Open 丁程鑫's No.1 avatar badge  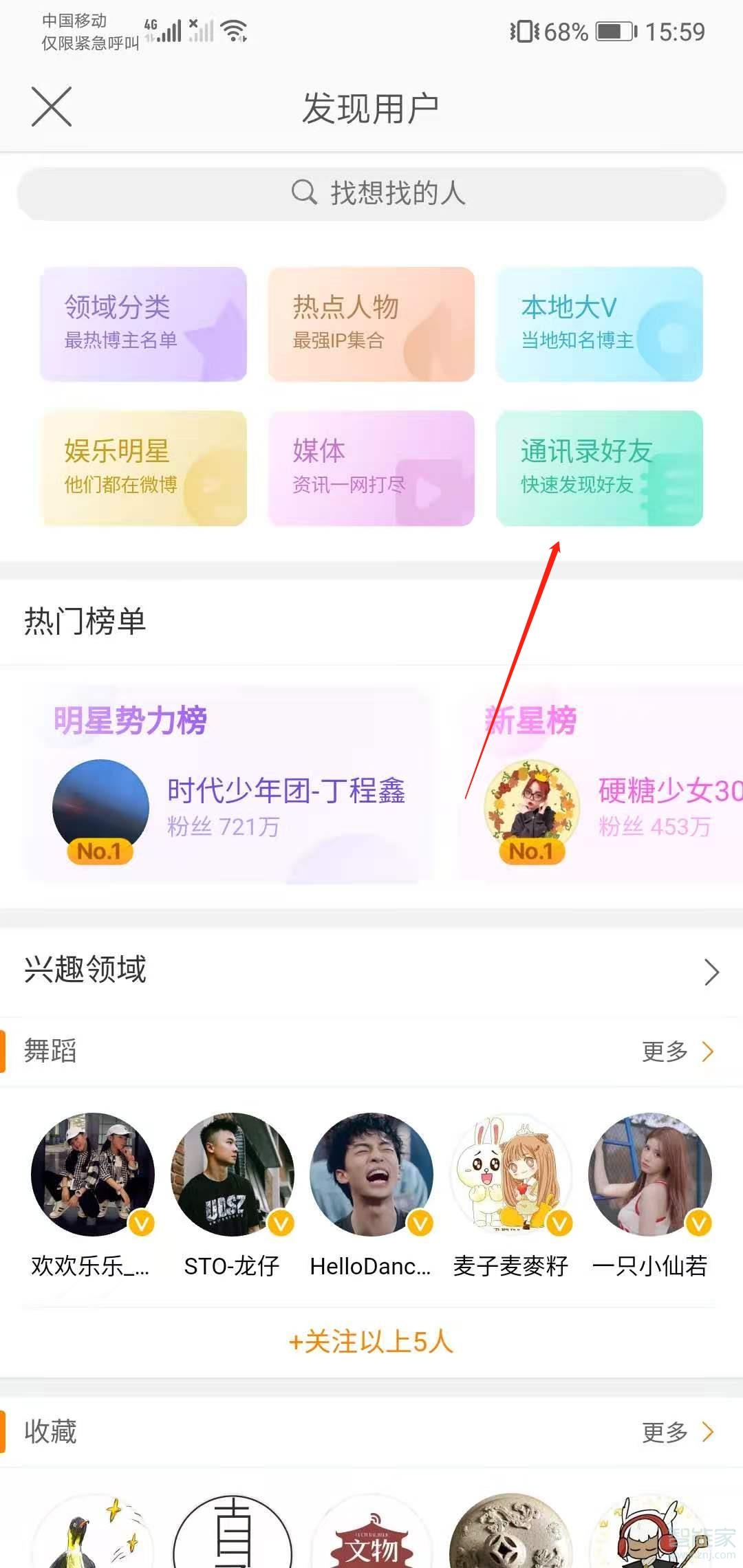click(100, 851)
